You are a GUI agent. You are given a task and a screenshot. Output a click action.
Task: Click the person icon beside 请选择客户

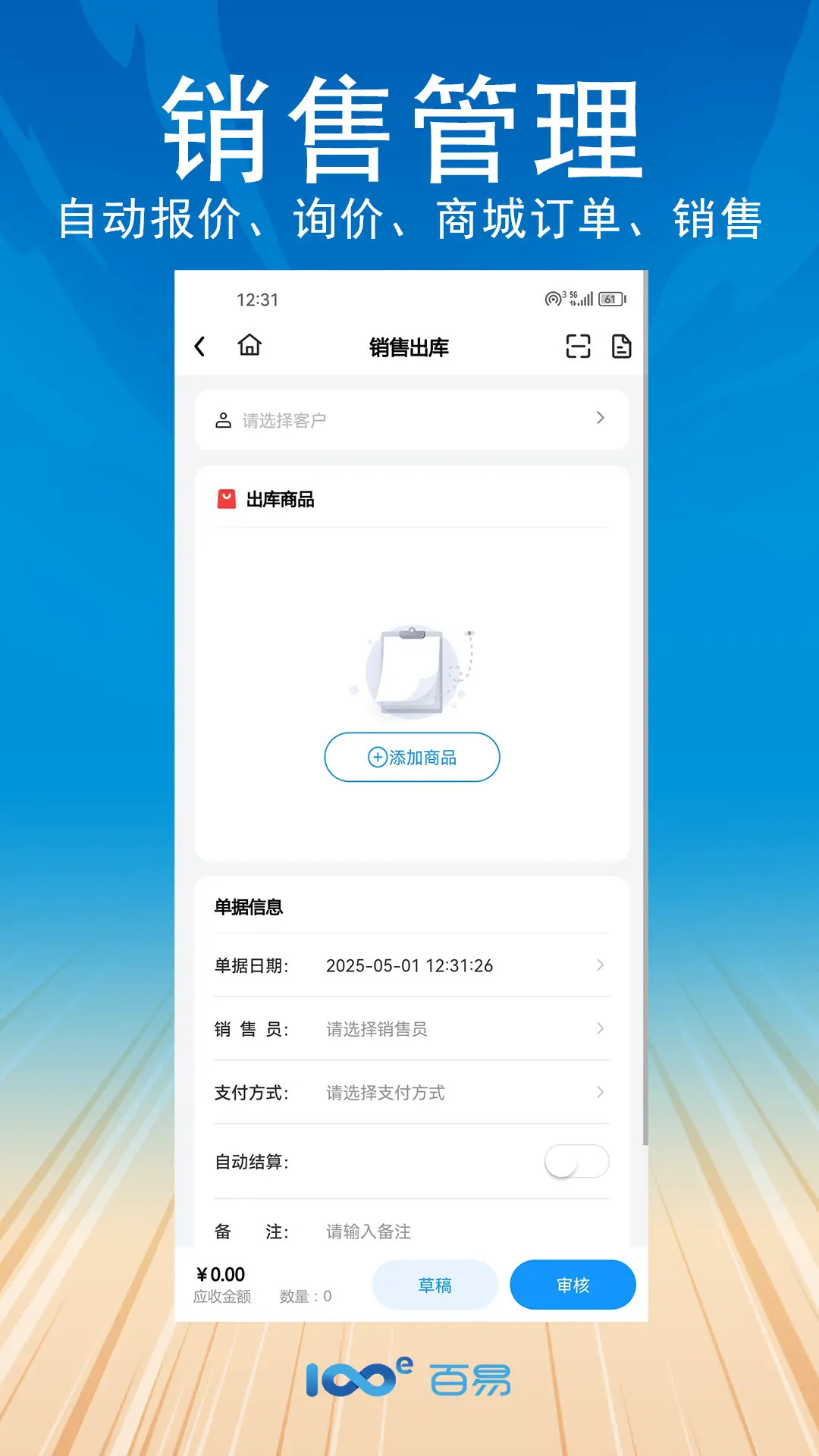coord(223,419)
